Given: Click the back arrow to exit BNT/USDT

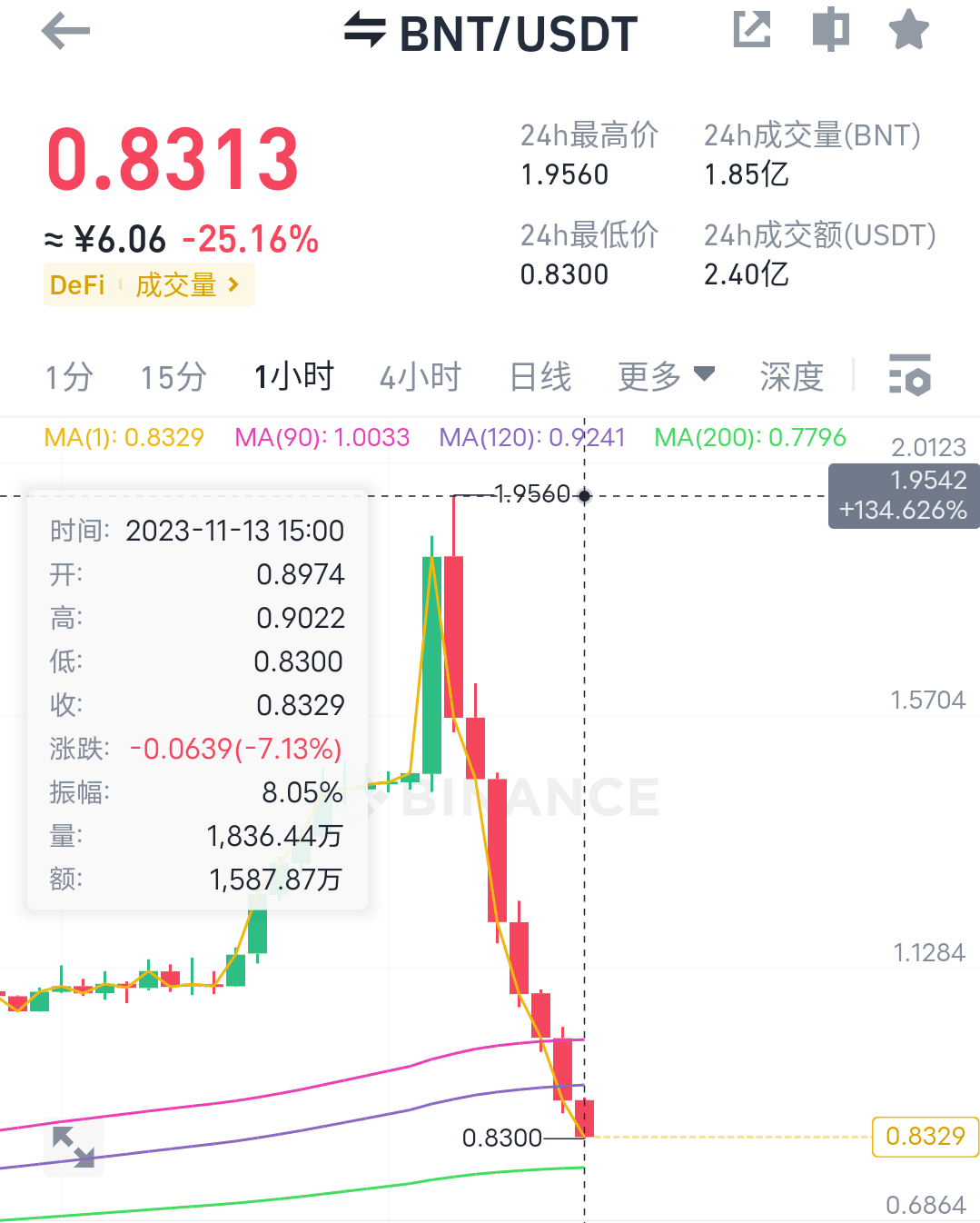Looking at the screenshot, I should tap(64, 30).
